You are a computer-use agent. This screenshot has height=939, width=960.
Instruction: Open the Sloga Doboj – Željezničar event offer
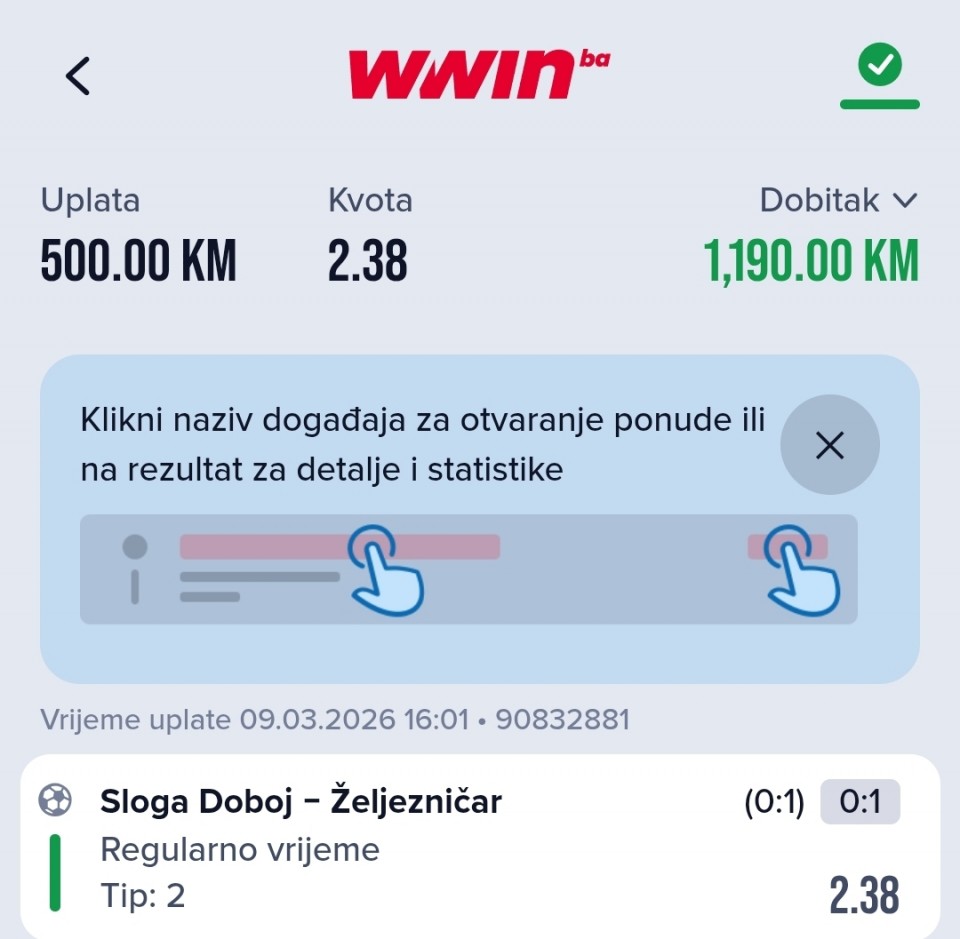tap(301, 801)
